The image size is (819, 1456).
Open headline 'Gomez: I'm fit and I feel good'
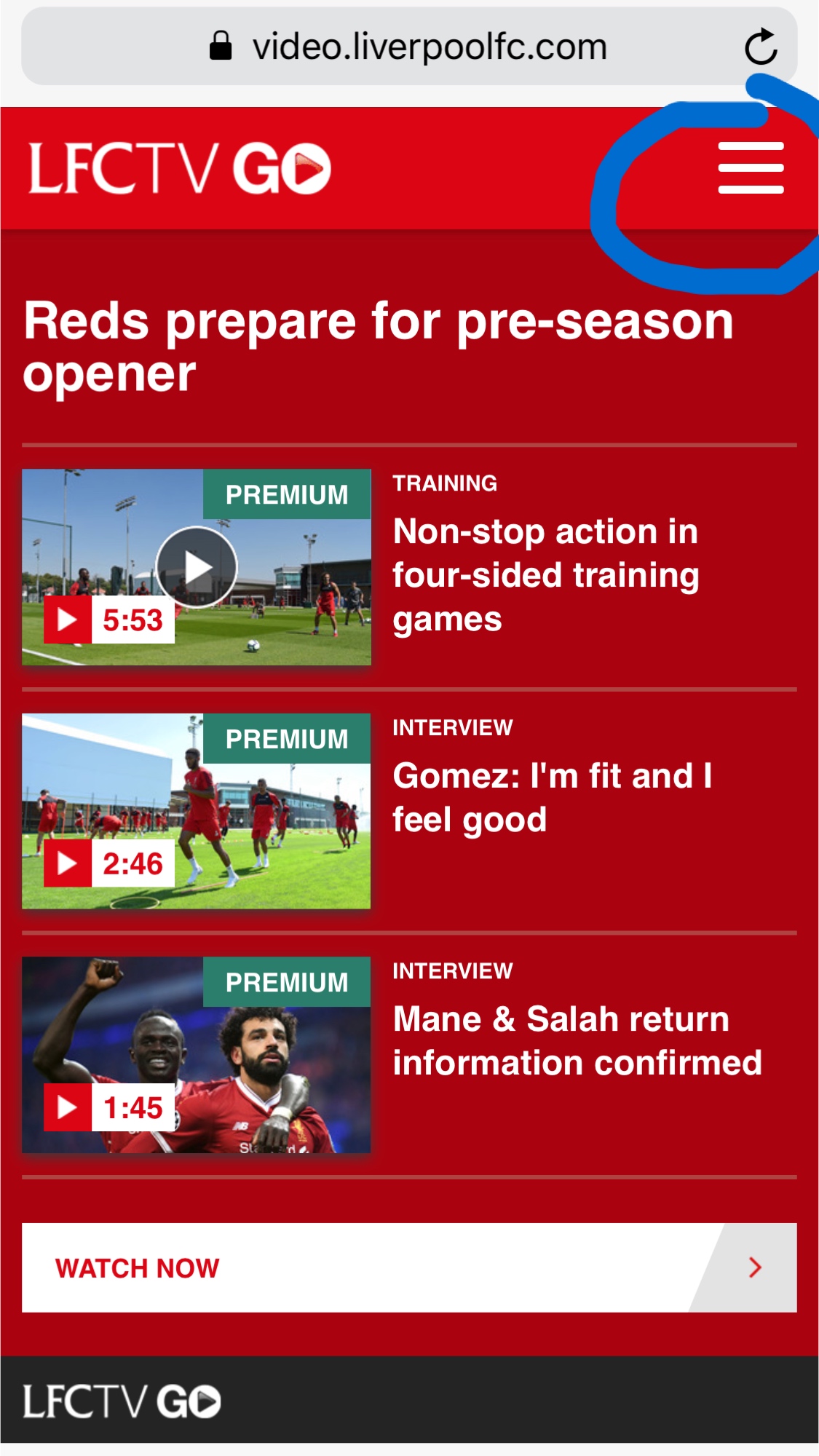552,797
